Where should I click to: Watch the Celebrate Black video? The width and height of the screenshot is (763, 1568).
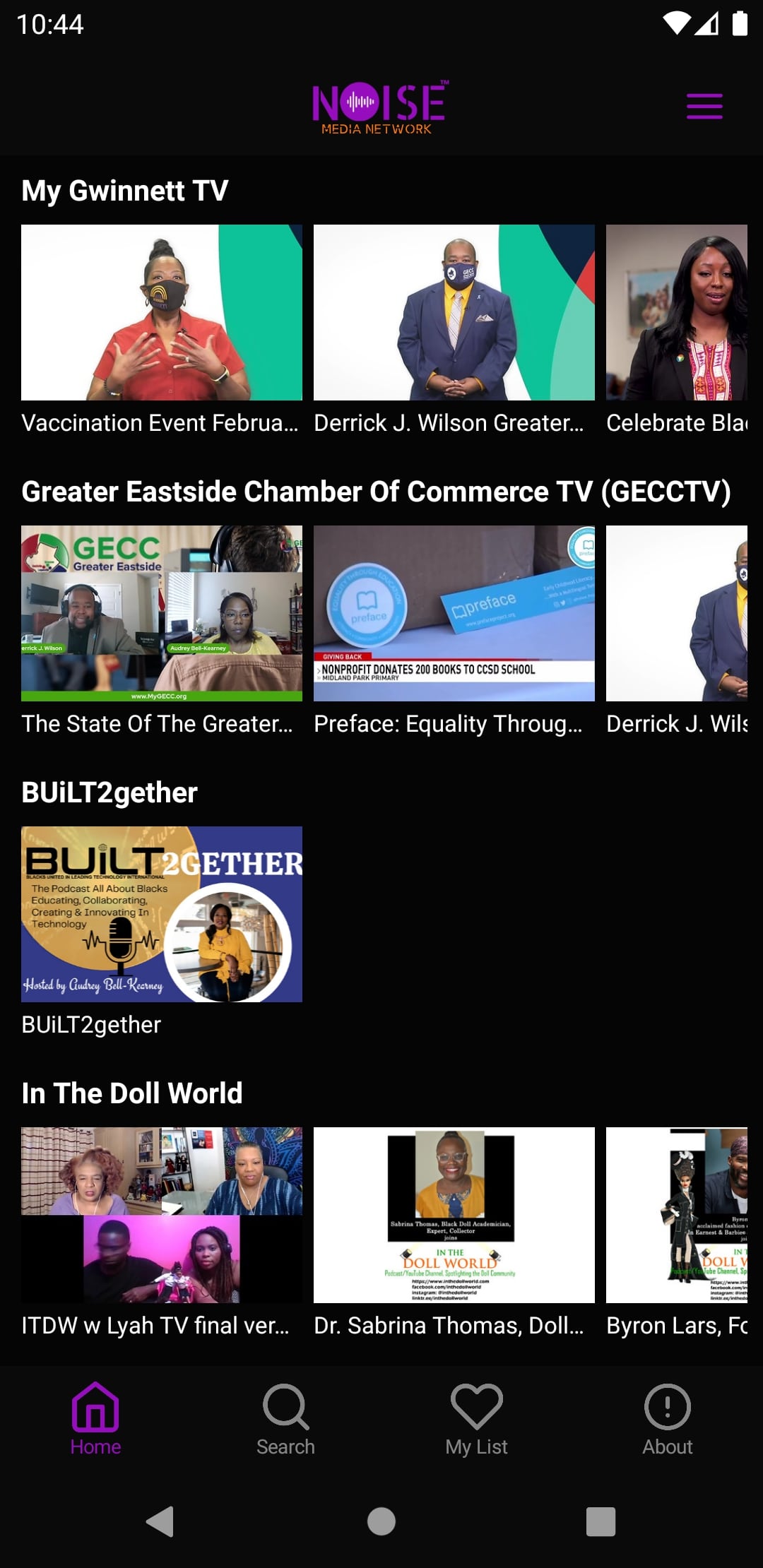676,312
